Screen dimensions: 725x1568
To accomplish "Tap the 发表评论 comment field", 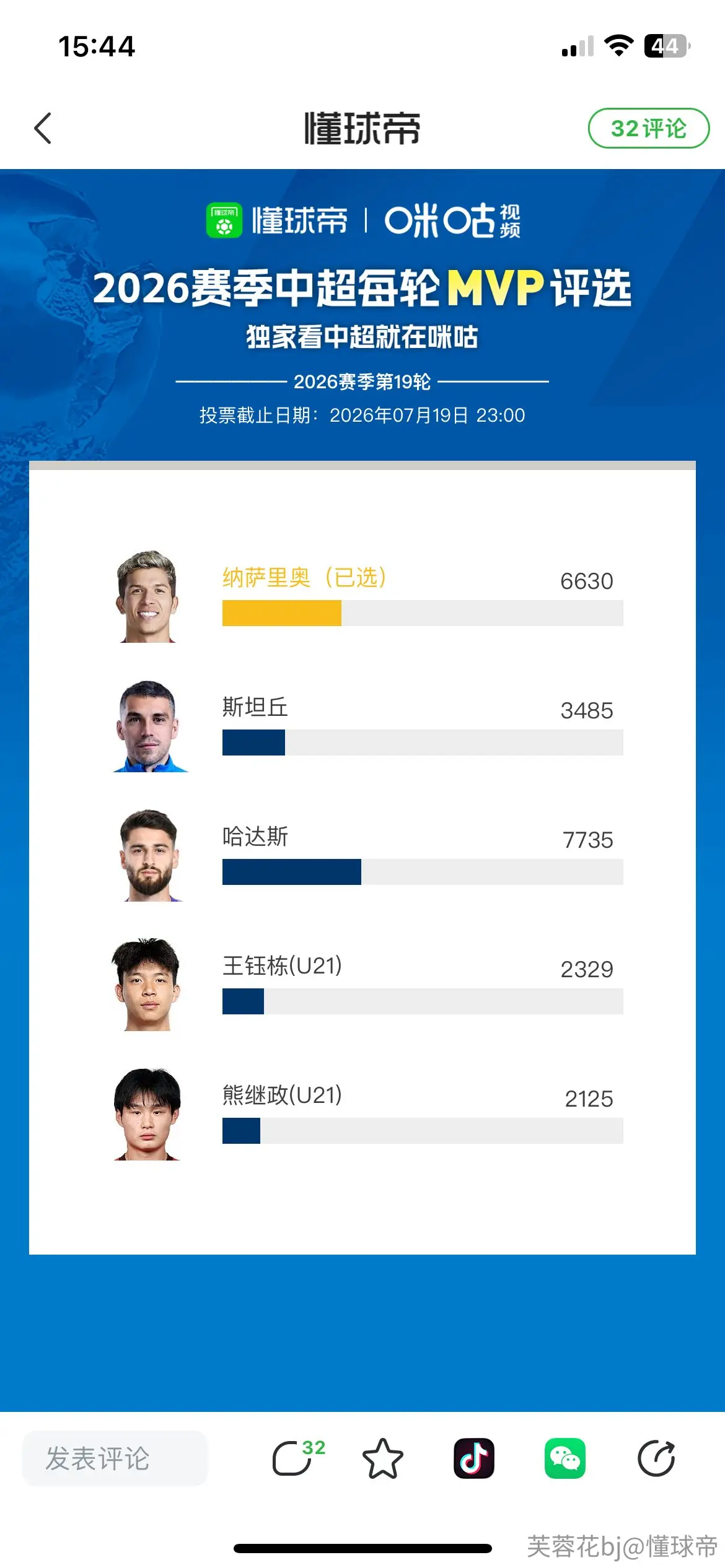I will [115, 1458].
